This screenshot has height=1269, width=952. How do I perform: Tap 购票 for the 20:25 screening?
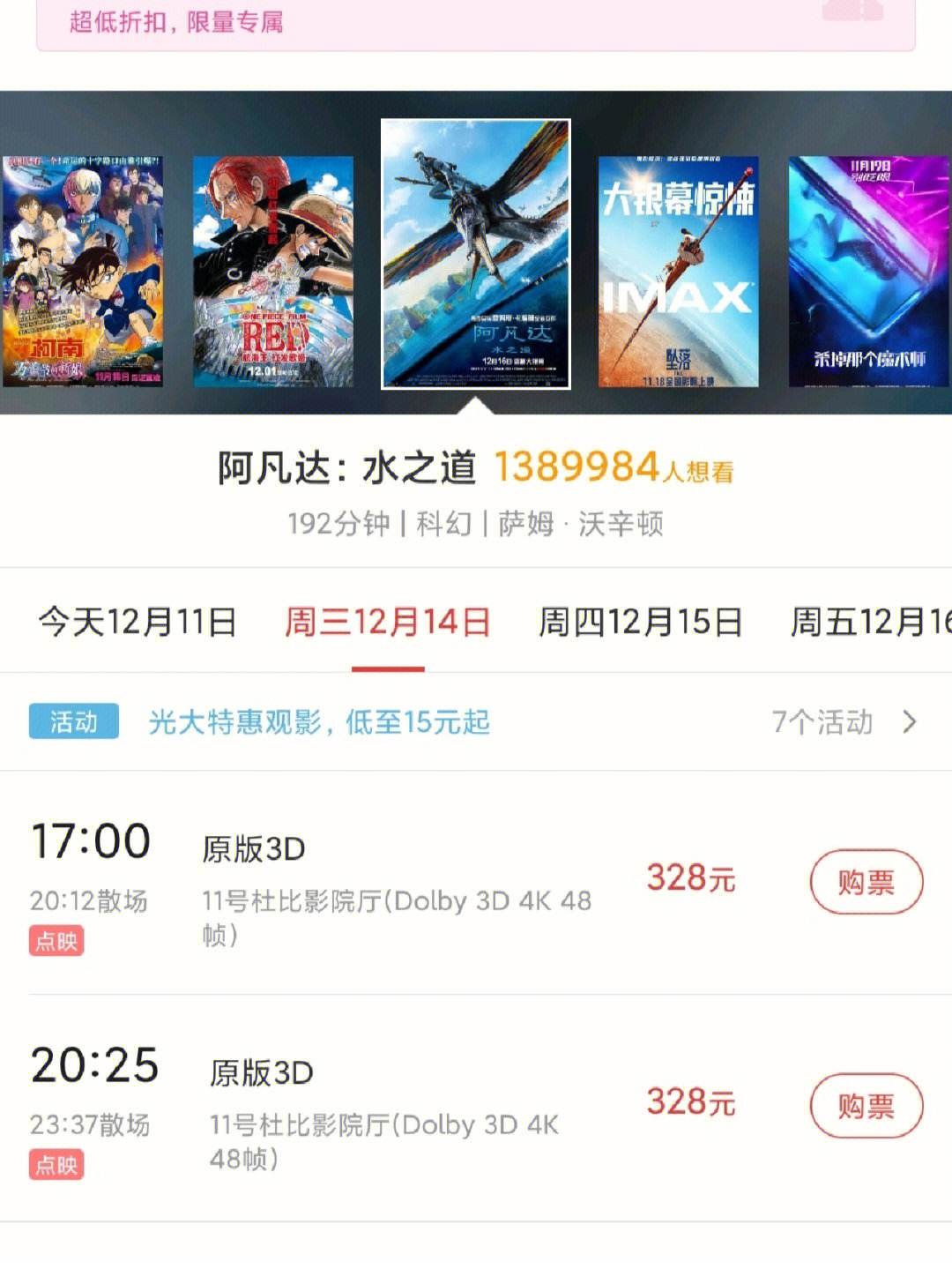[866, 1105]
